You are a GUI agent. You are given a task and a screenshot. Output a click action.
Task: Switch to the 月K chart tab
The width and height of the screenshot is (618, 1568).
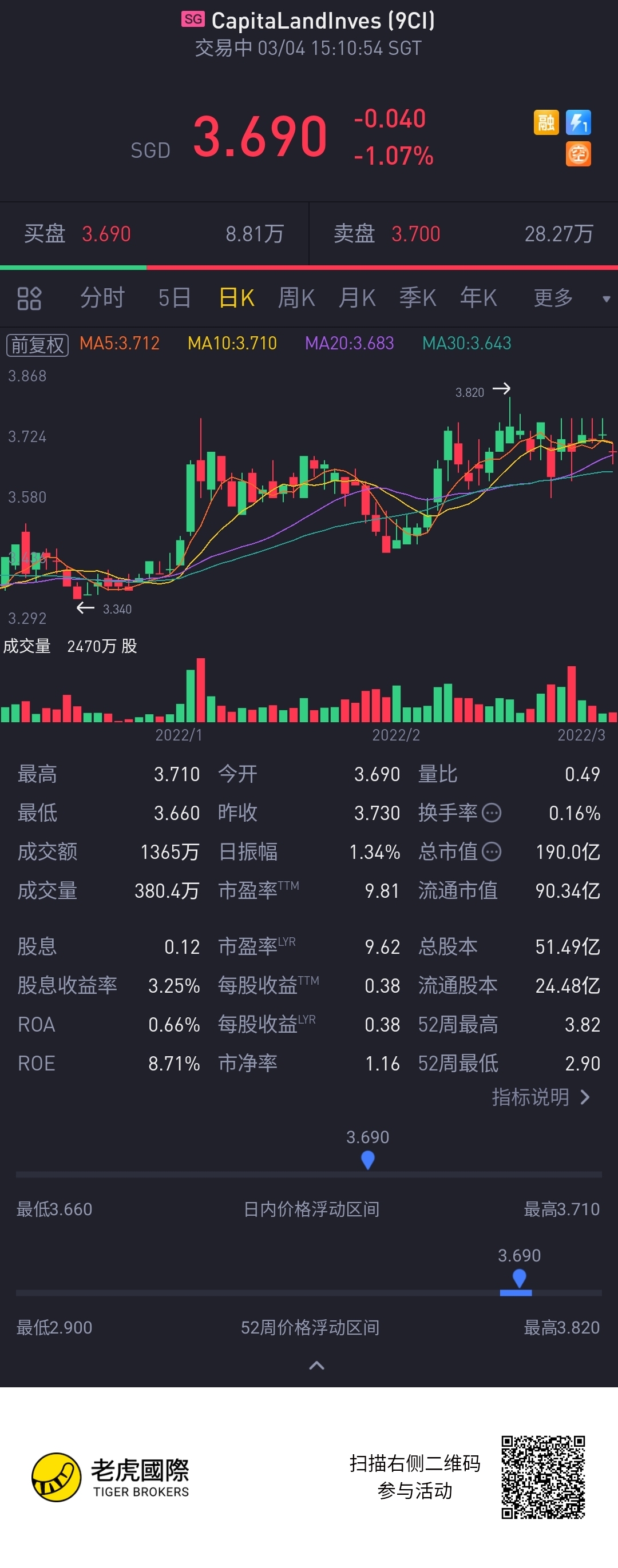[x=357, y=299]
